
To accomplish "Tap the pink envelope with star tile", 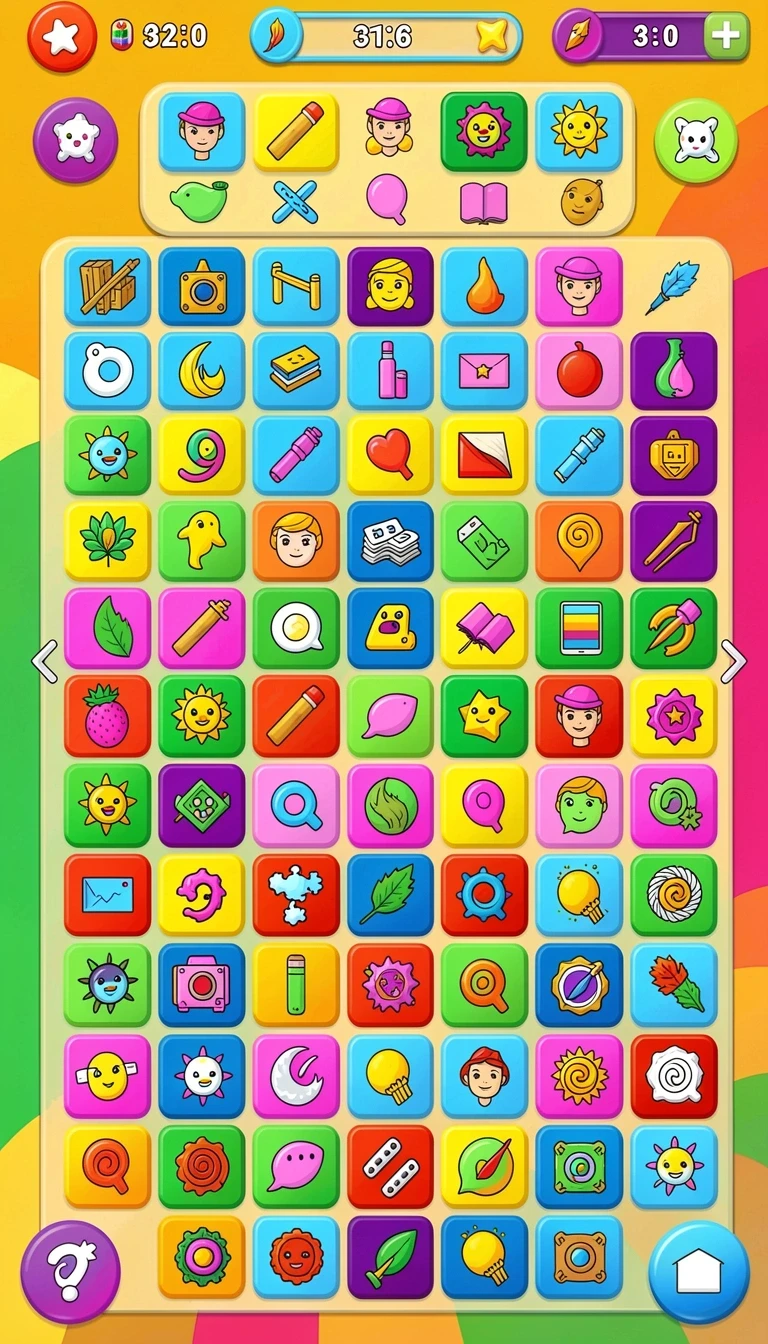I will coord(484,371).
